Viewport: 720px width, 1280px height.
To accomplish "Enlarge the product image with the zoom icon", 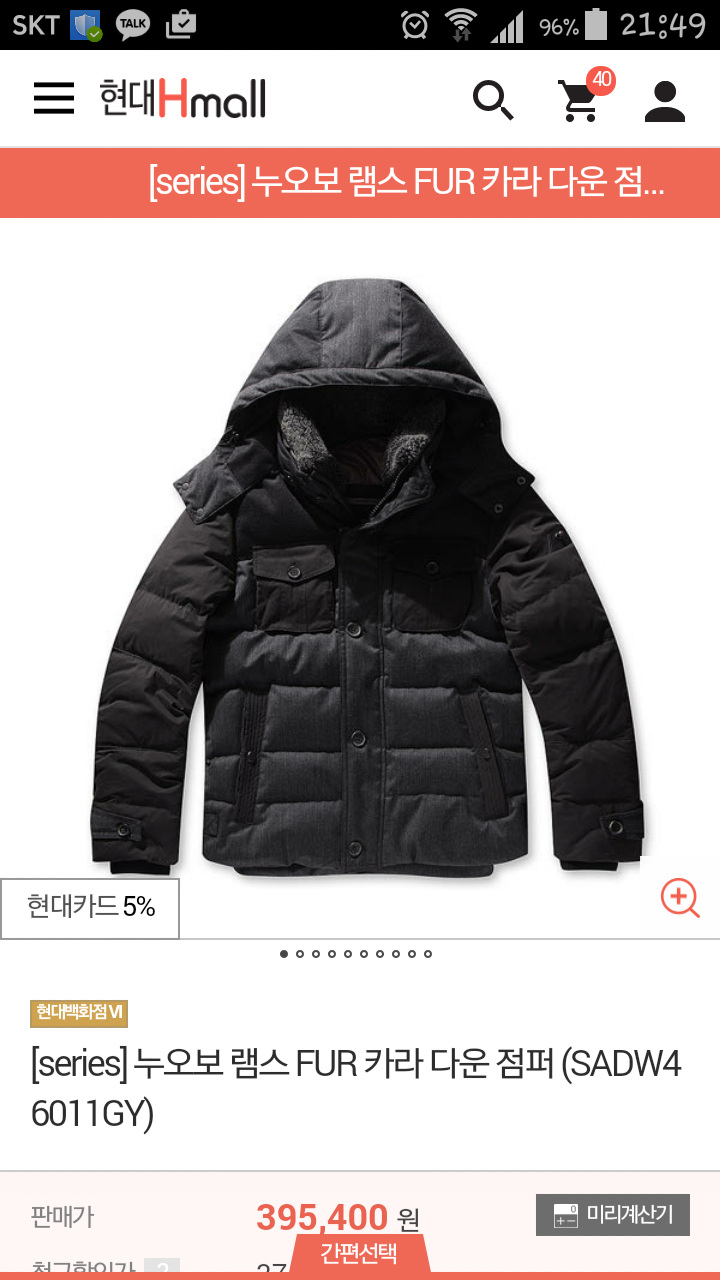I will [x=680, y=897].
